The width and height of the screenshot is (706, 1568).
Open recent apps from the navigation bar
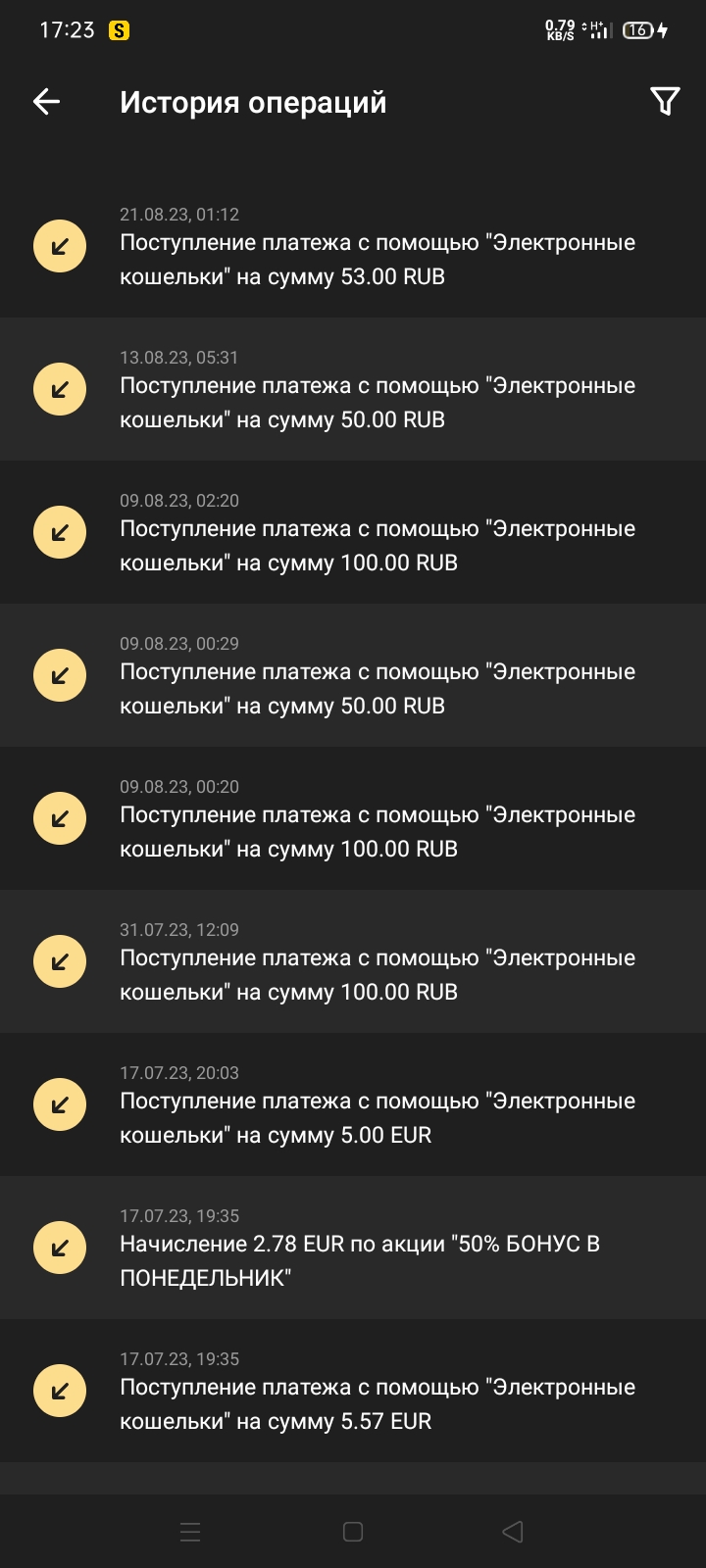pyautogui.click(x=190, y=1532)
